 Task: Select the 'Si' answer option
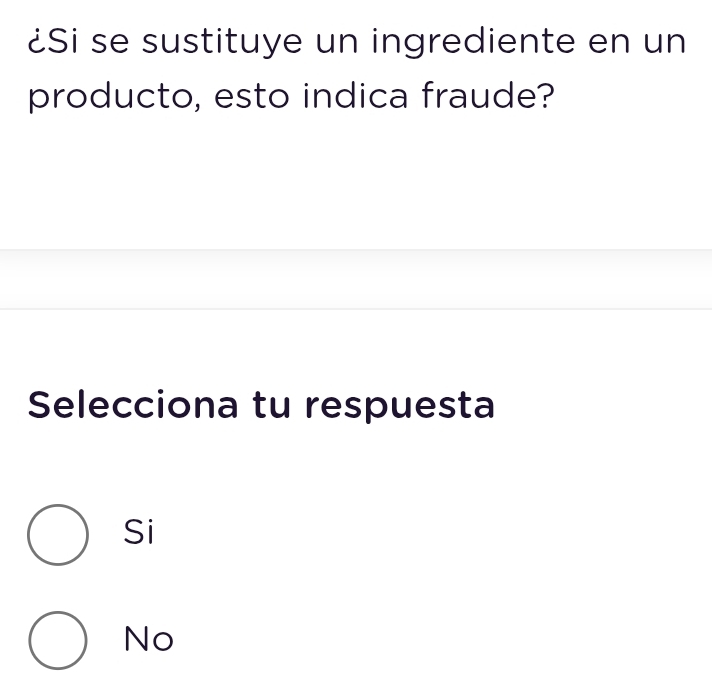58,534
